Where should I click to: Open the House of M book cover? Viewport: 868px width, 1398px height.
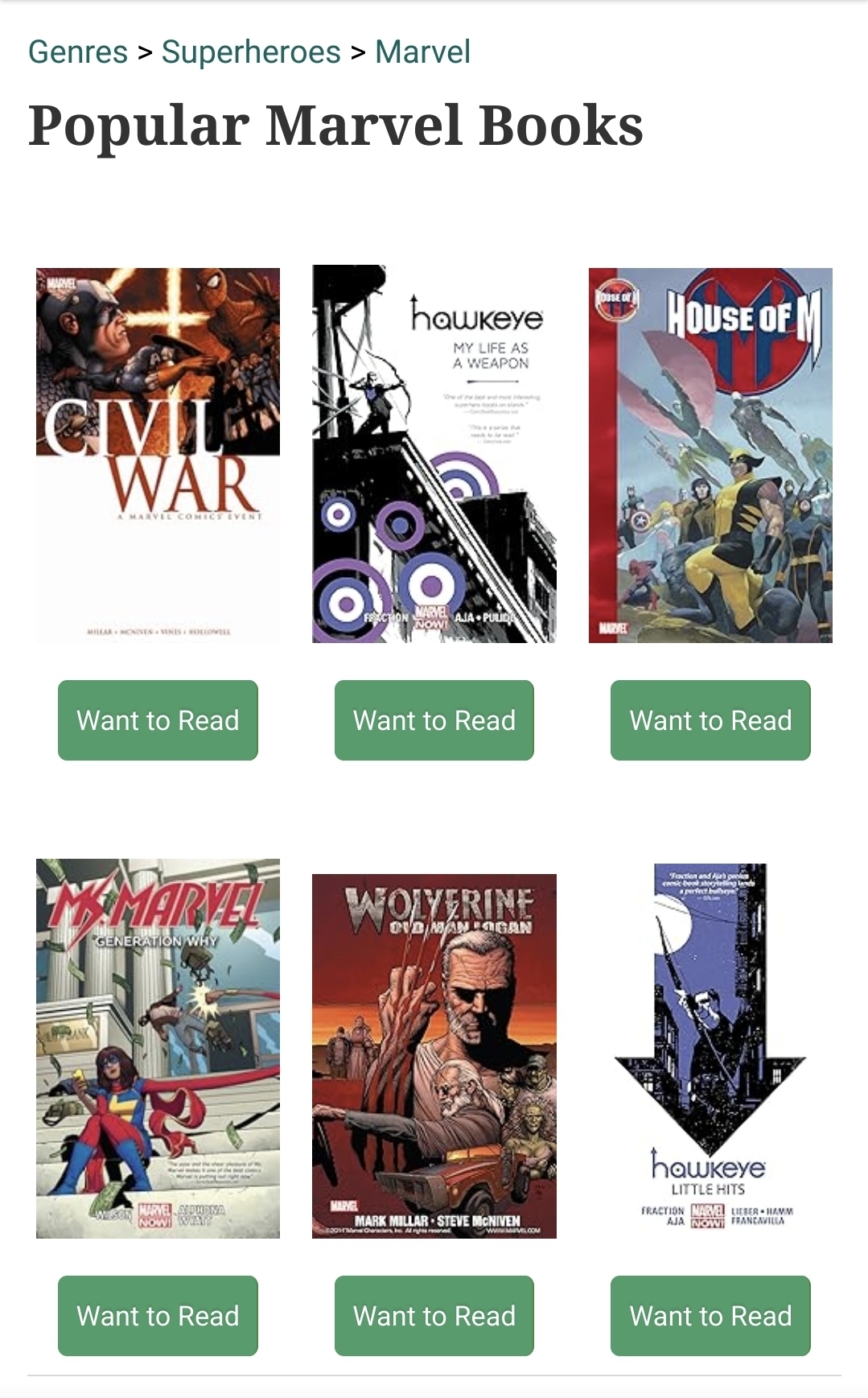pyautogui.click(x=710, y=455)
